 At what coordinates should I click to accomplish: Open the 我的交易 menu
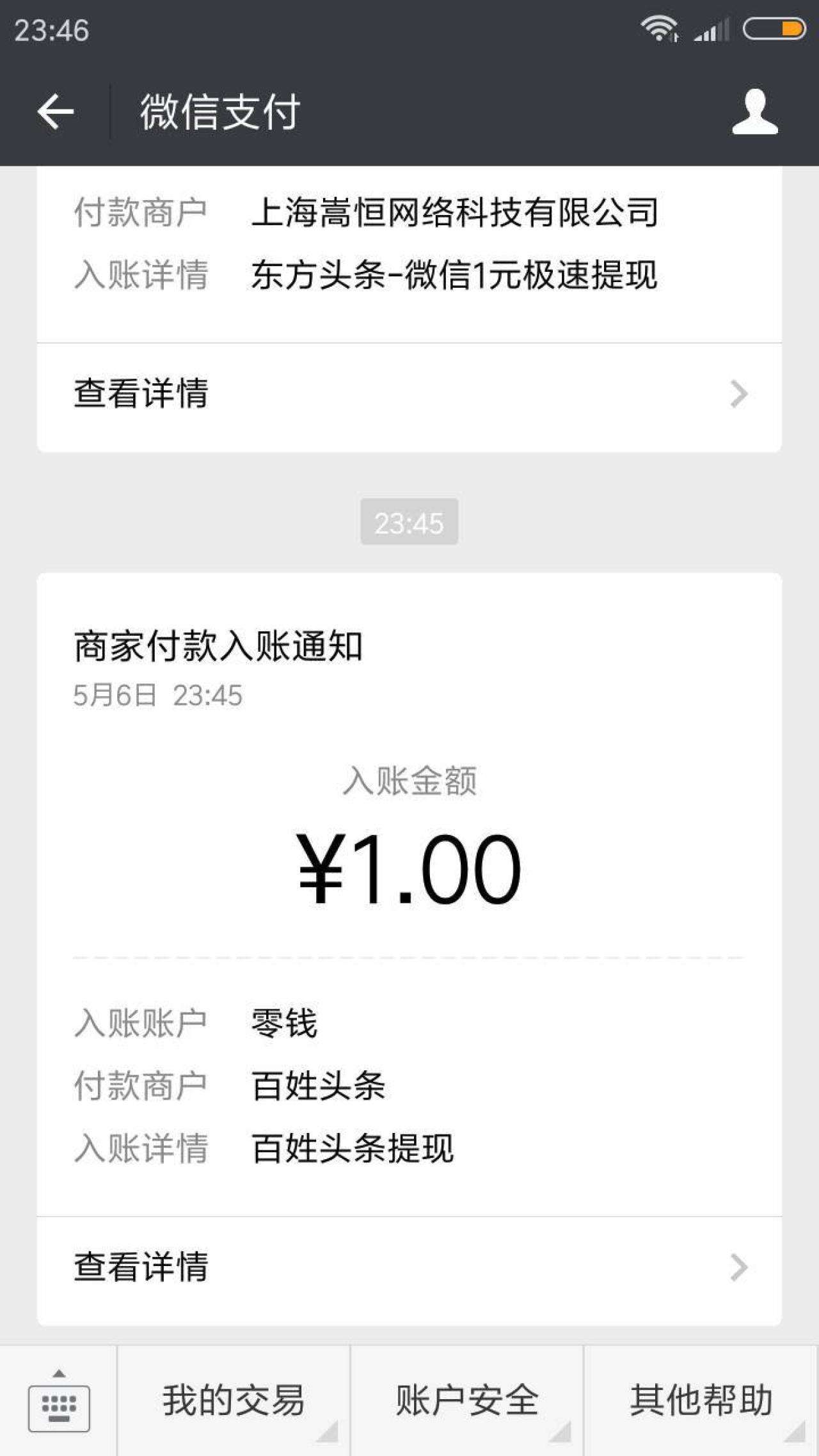[234, 1401]
